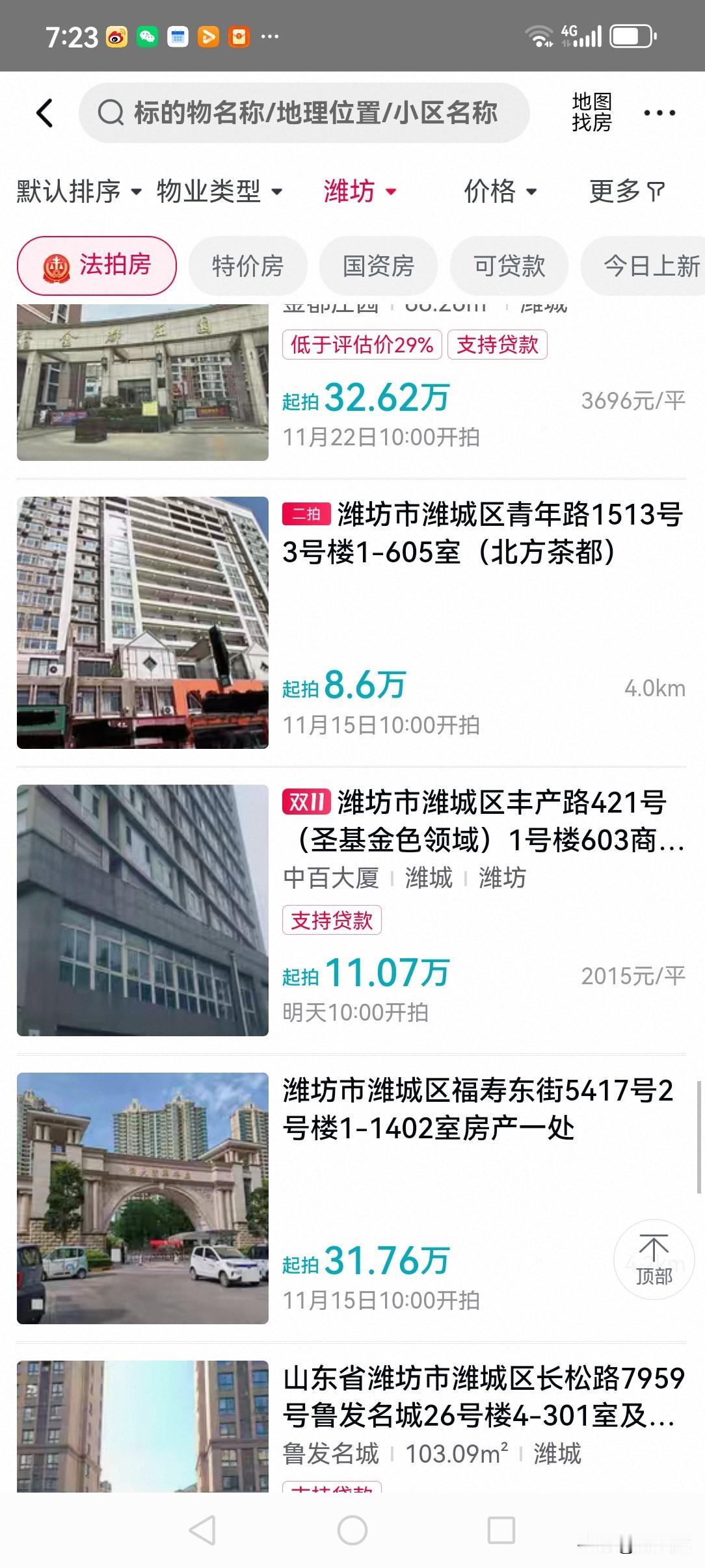The height and width of the screenshot is (1568, 705).
Task: Jump to top with 顶部 button
Action: click(x=653, y=1259)
